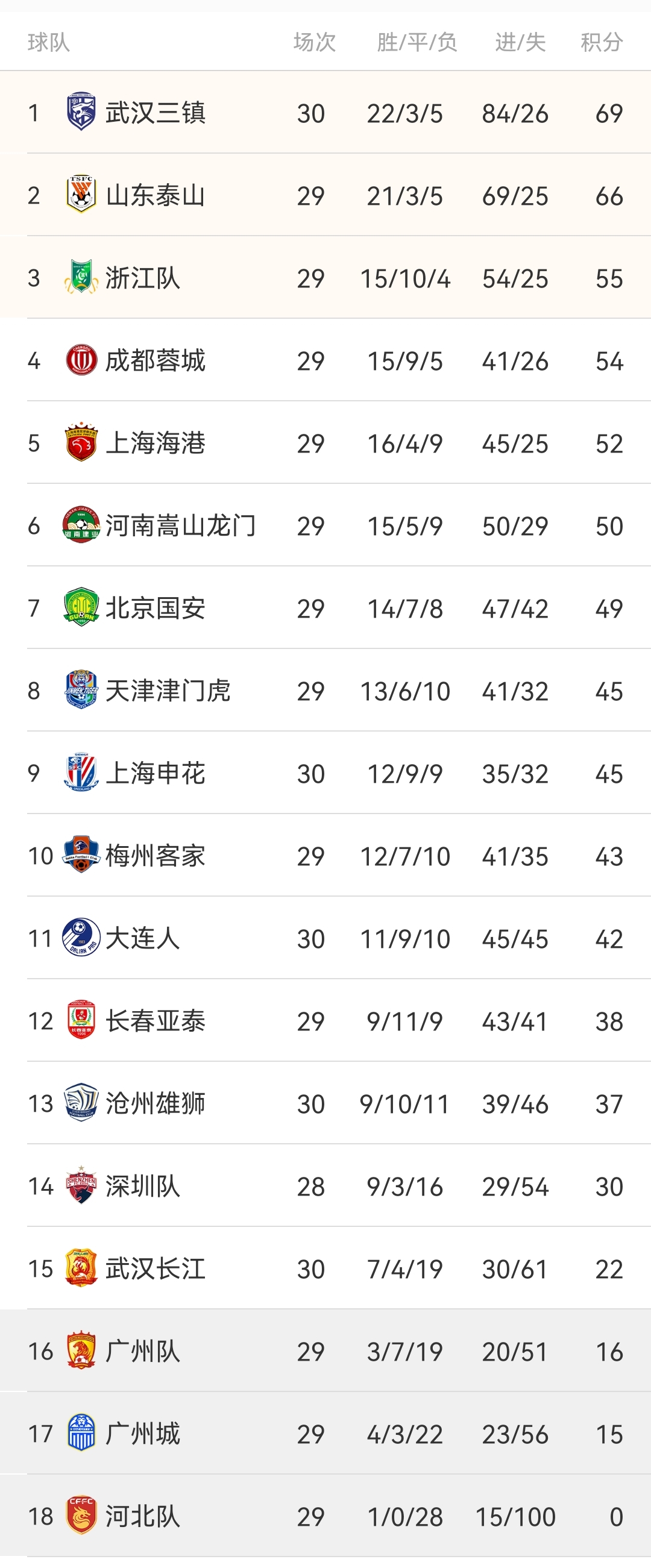Screen dimensions: 651x1568
Task: Tap the 长春亚泰 row
Action: tap(155, 1021)
